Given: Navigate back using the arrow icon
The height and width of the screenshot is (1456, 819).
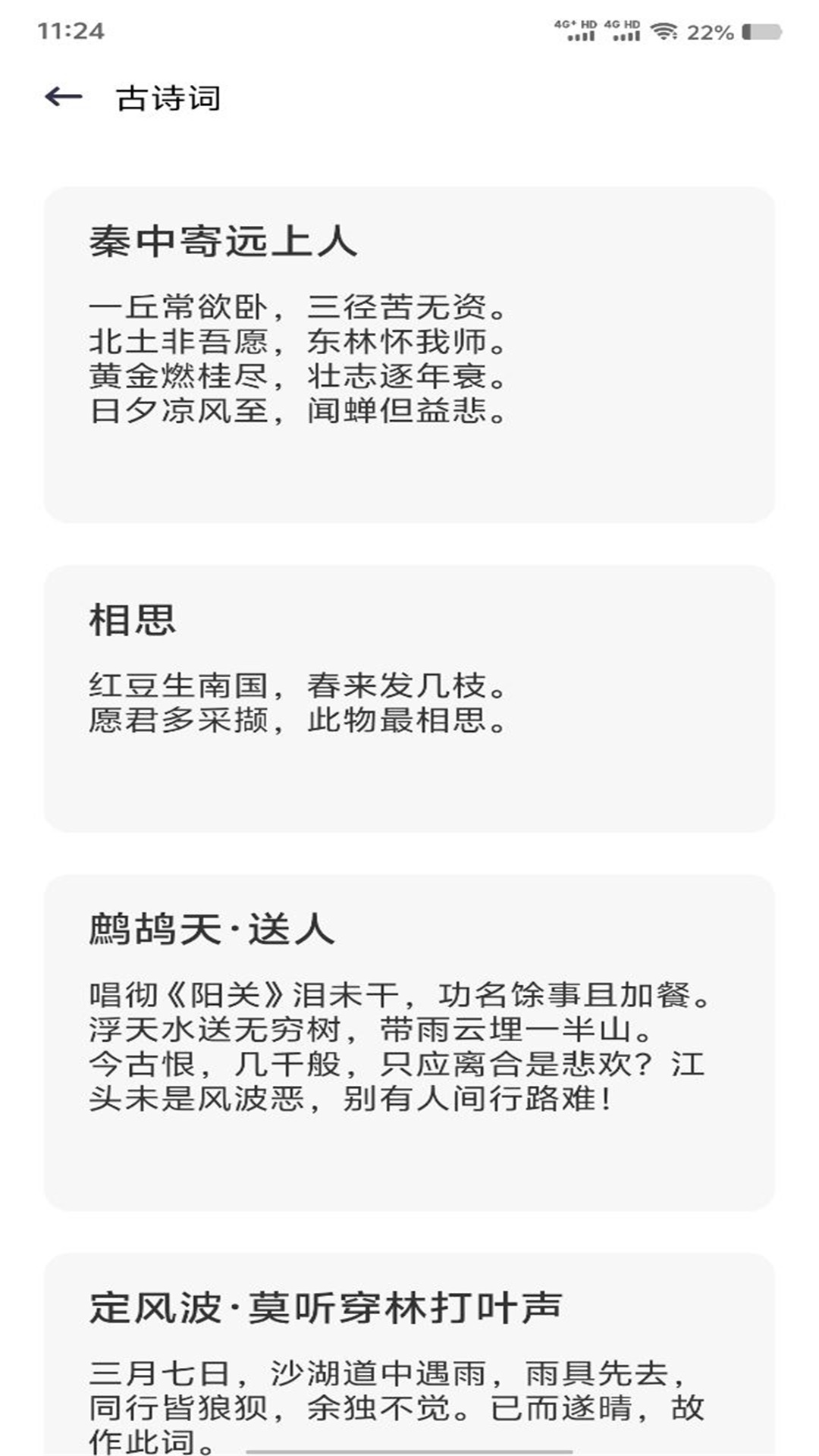Looking at the screenshot, I should click(x=64, y=97).
